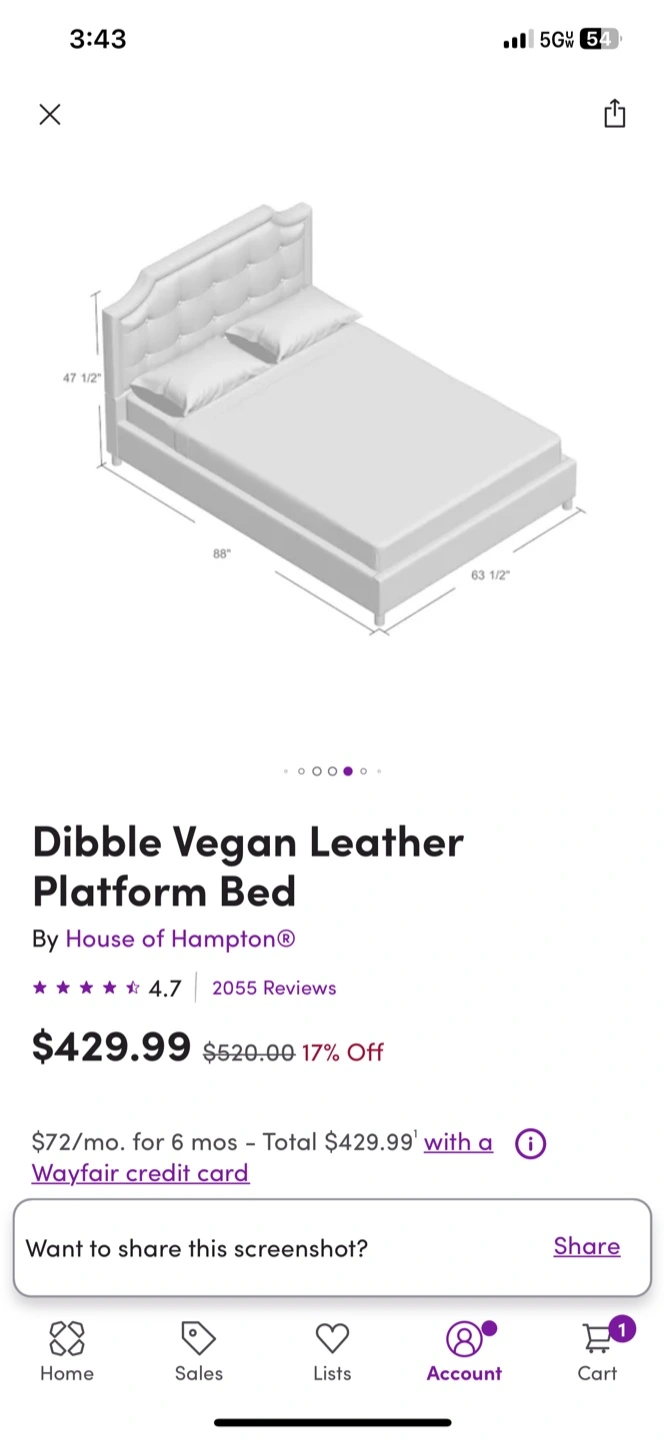
Task: Go to the Home tab
Action: point(67,1351)
